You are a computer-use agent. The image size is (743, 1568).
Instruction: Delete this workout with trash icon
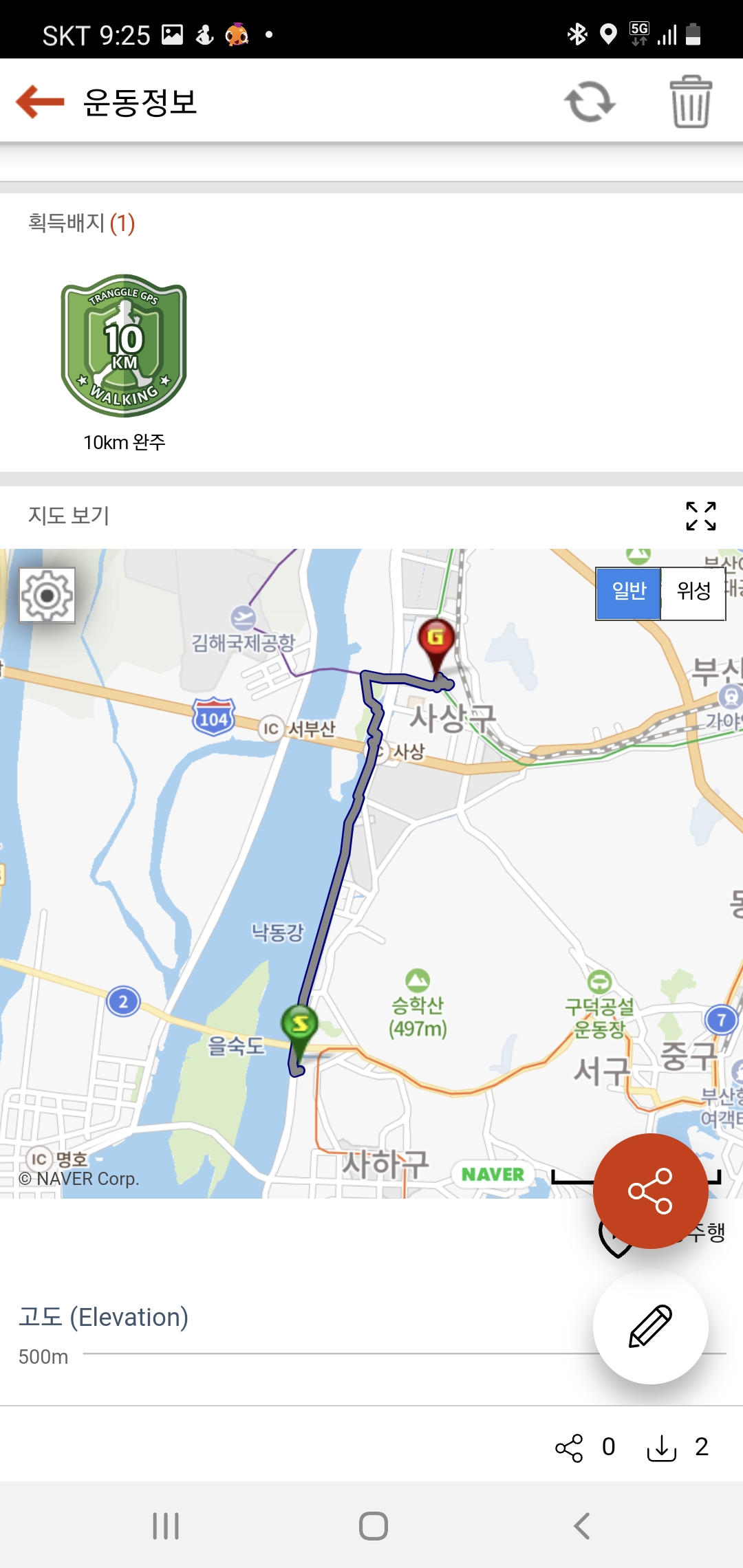(x=691, y=102)
